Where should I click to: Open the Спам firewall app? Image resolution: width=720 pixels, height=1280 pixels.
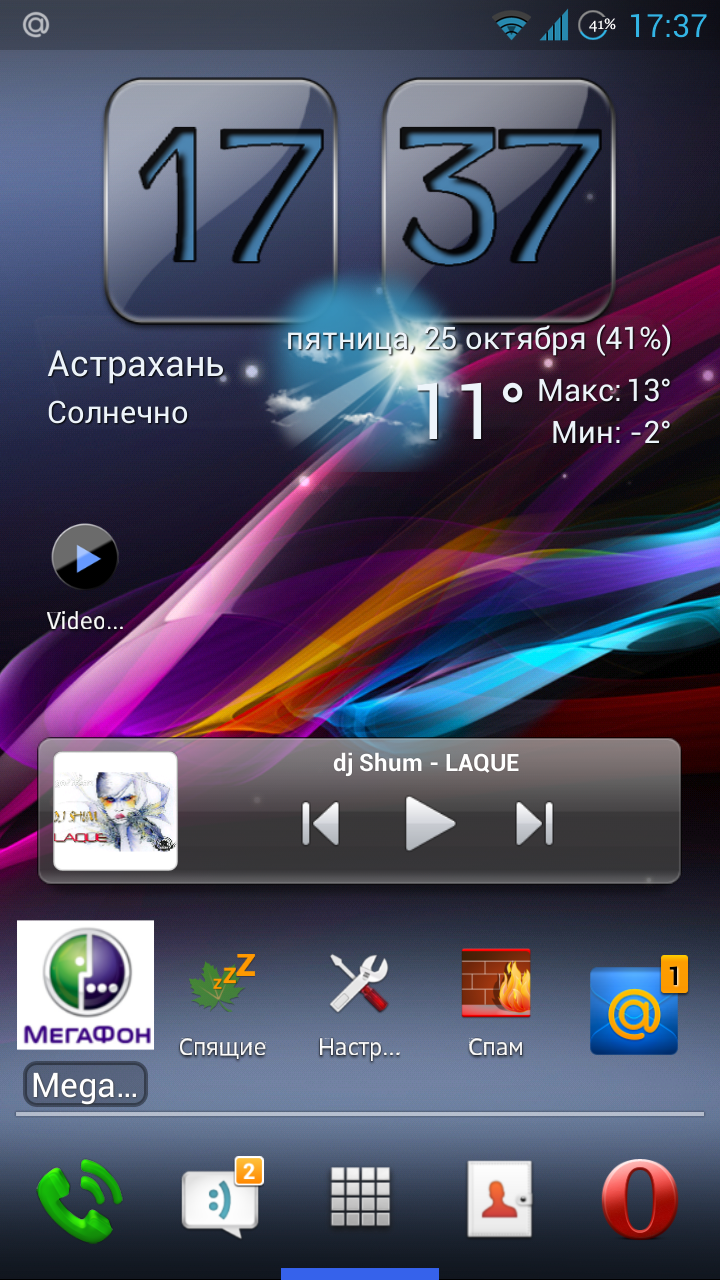click(x=496, y=1004)
